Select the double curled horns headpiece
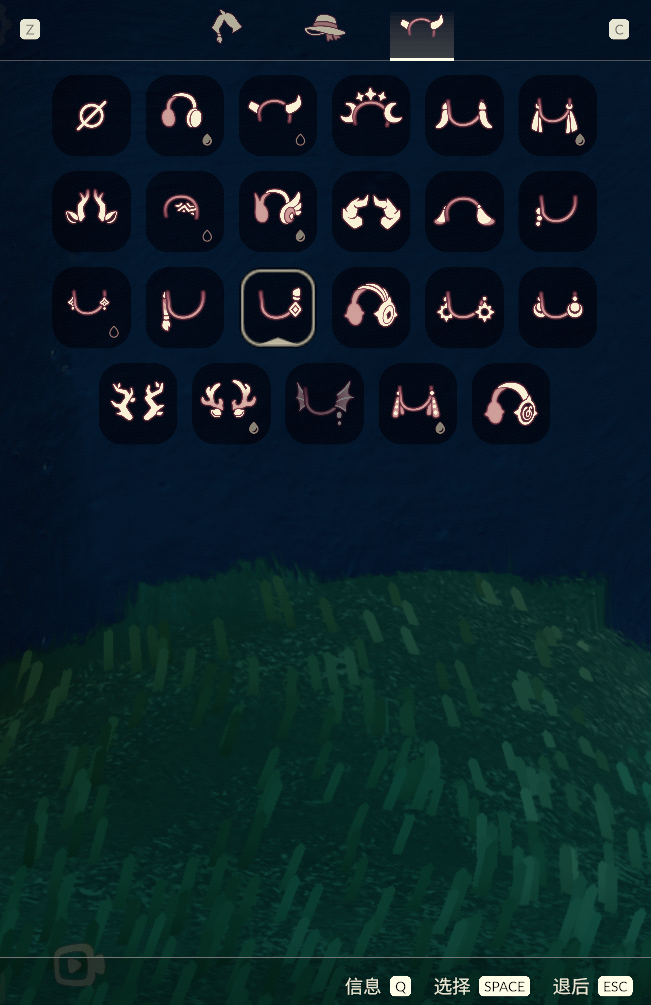This screenshot has width=651, height=1005. [x=371, y=212]
